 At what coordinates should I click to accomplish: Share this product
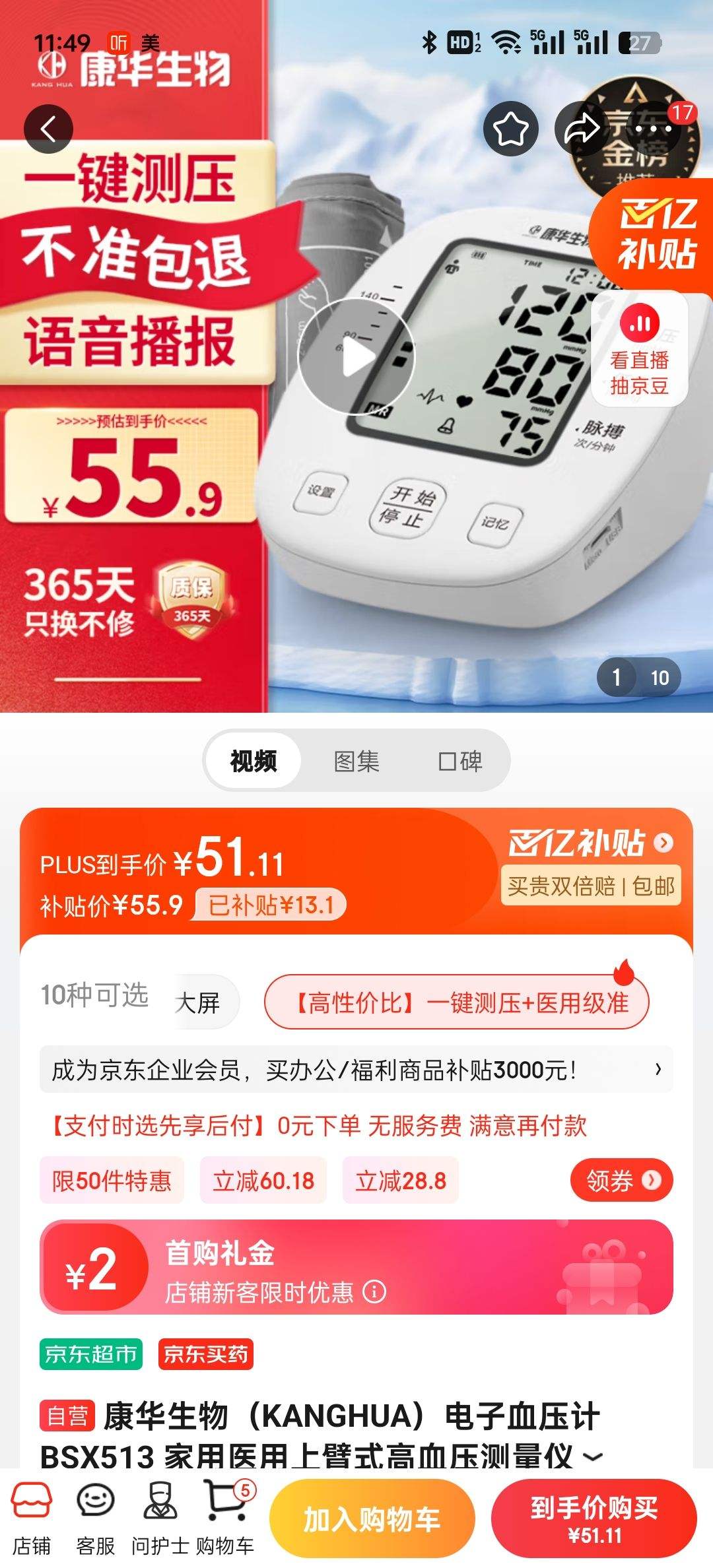click(581, 129)
